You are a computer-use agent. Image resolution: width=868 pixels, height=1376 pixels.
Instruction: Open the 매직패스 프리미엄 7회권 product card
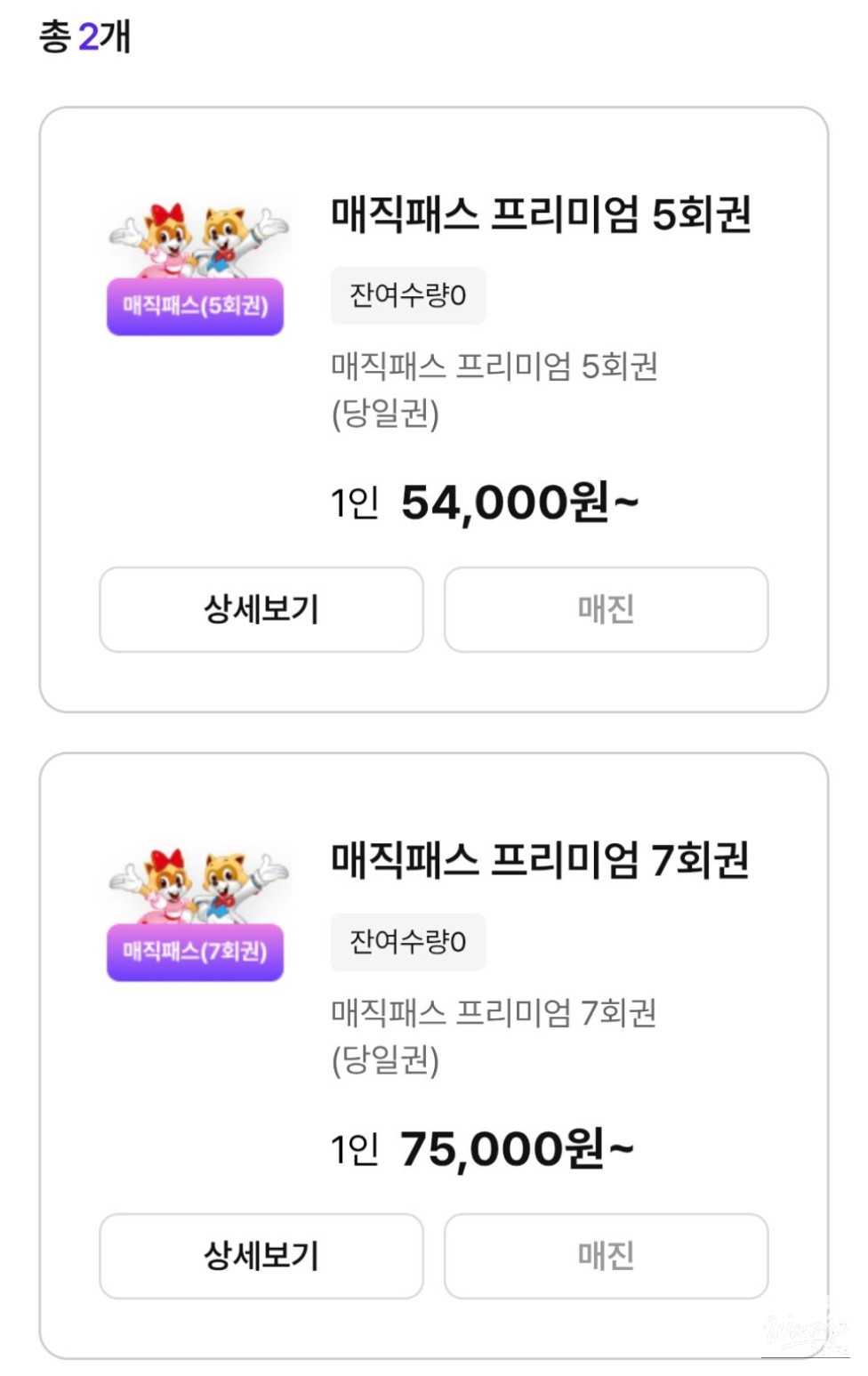tap(540, 860)
